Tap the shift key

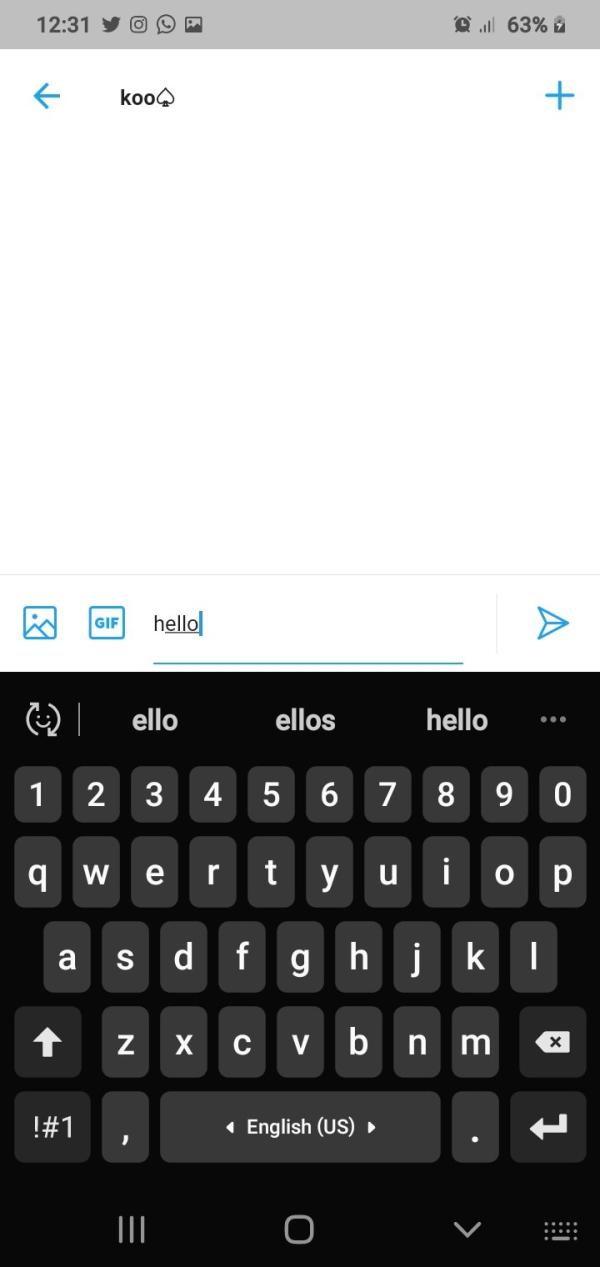click(x=47, y=1042)
